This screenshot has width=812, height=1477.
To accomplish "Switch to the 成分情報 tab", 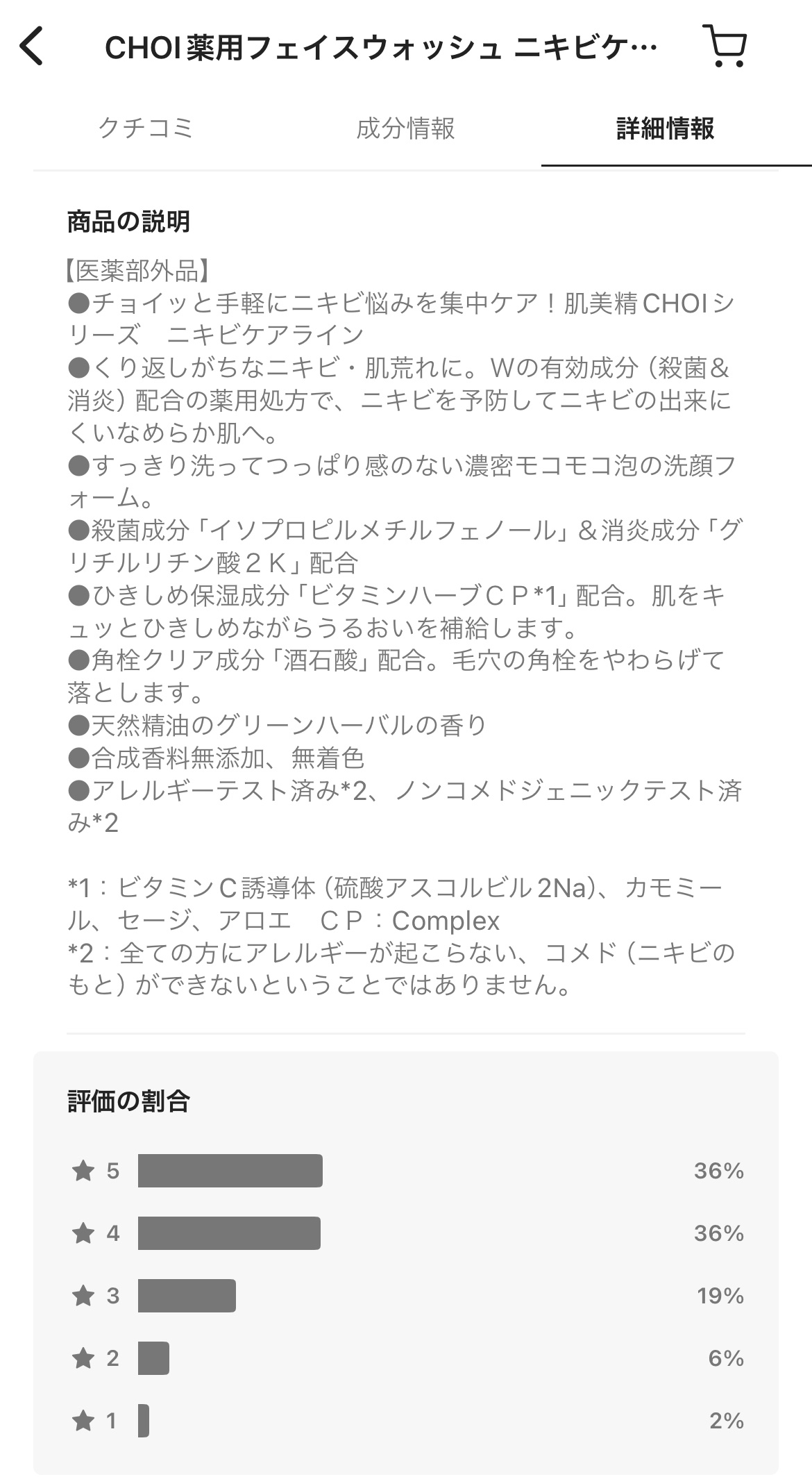I will point(405,128).
